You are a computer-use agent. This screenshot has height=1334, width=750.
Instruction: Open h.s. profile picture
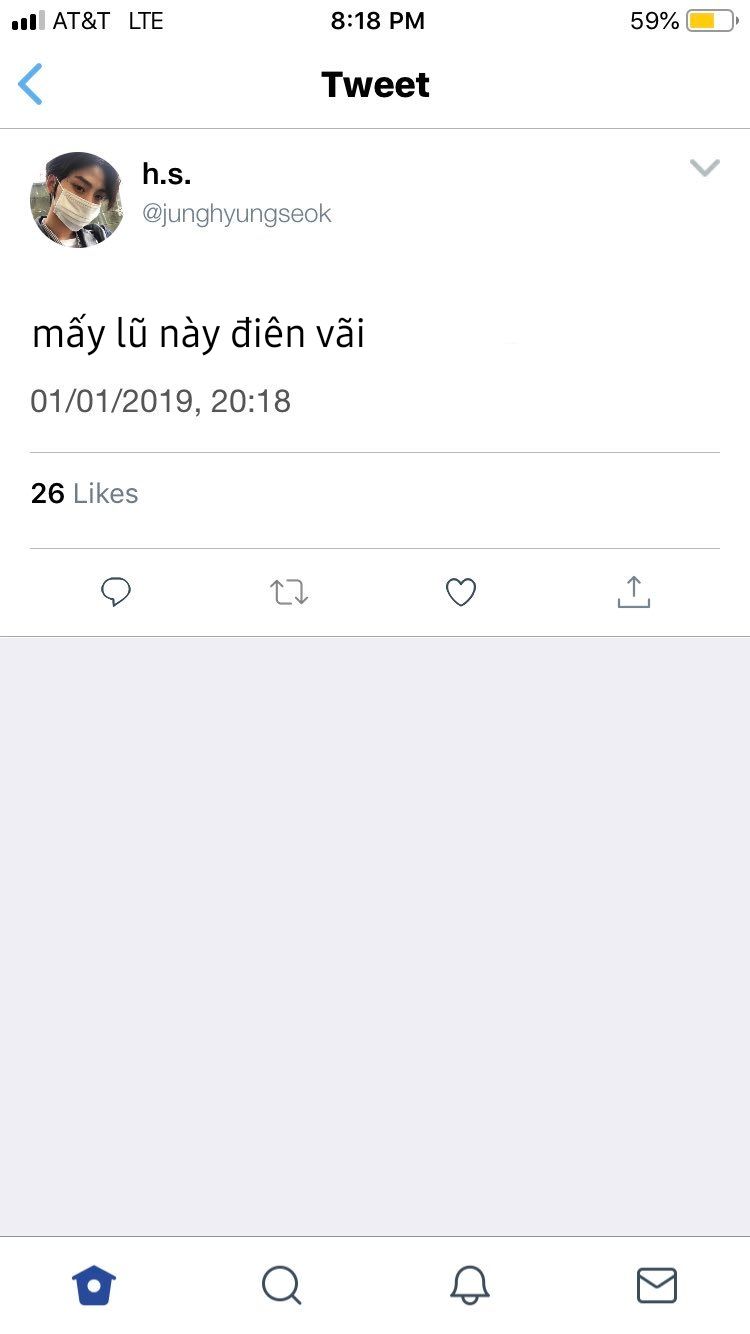point(77,200)
